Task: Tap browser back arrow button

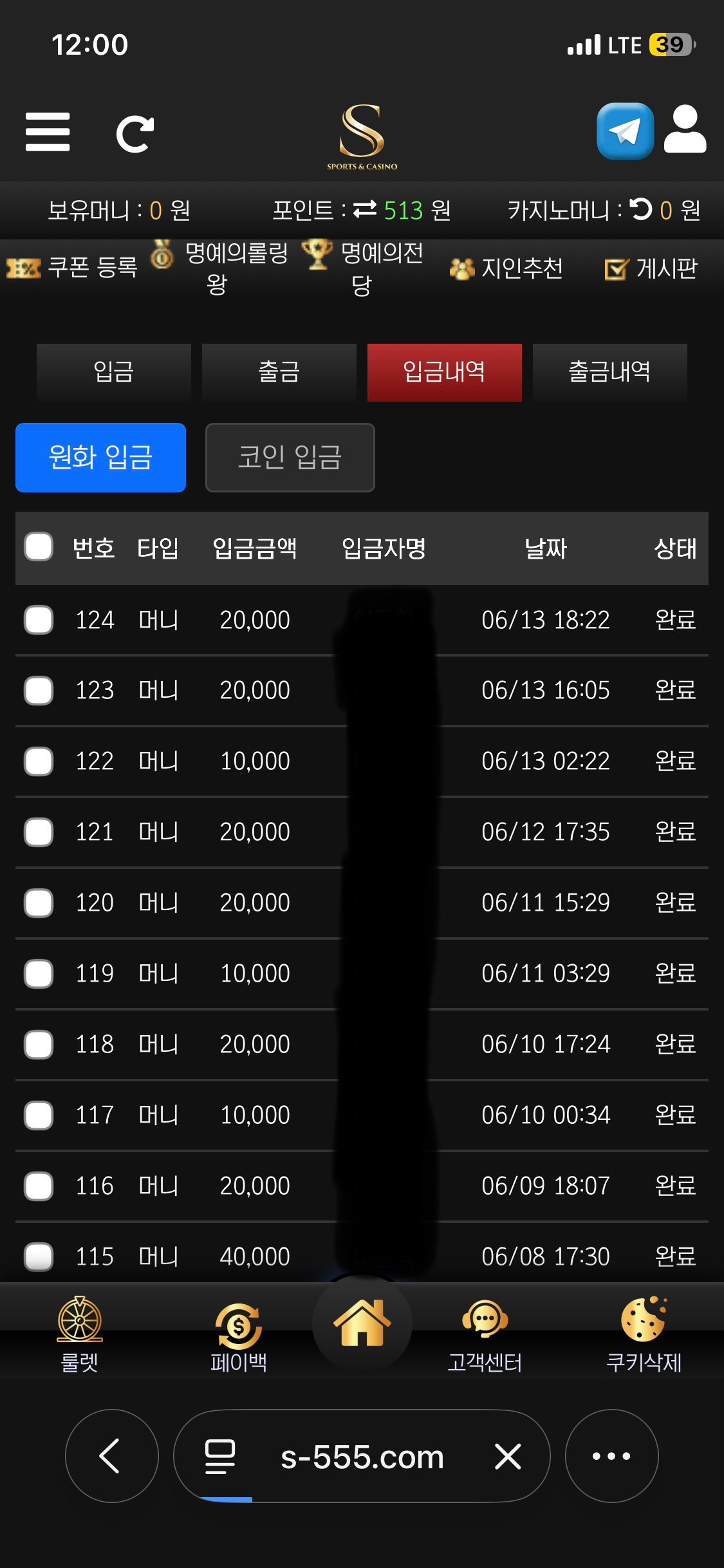Action: [x=112, y=1456]
